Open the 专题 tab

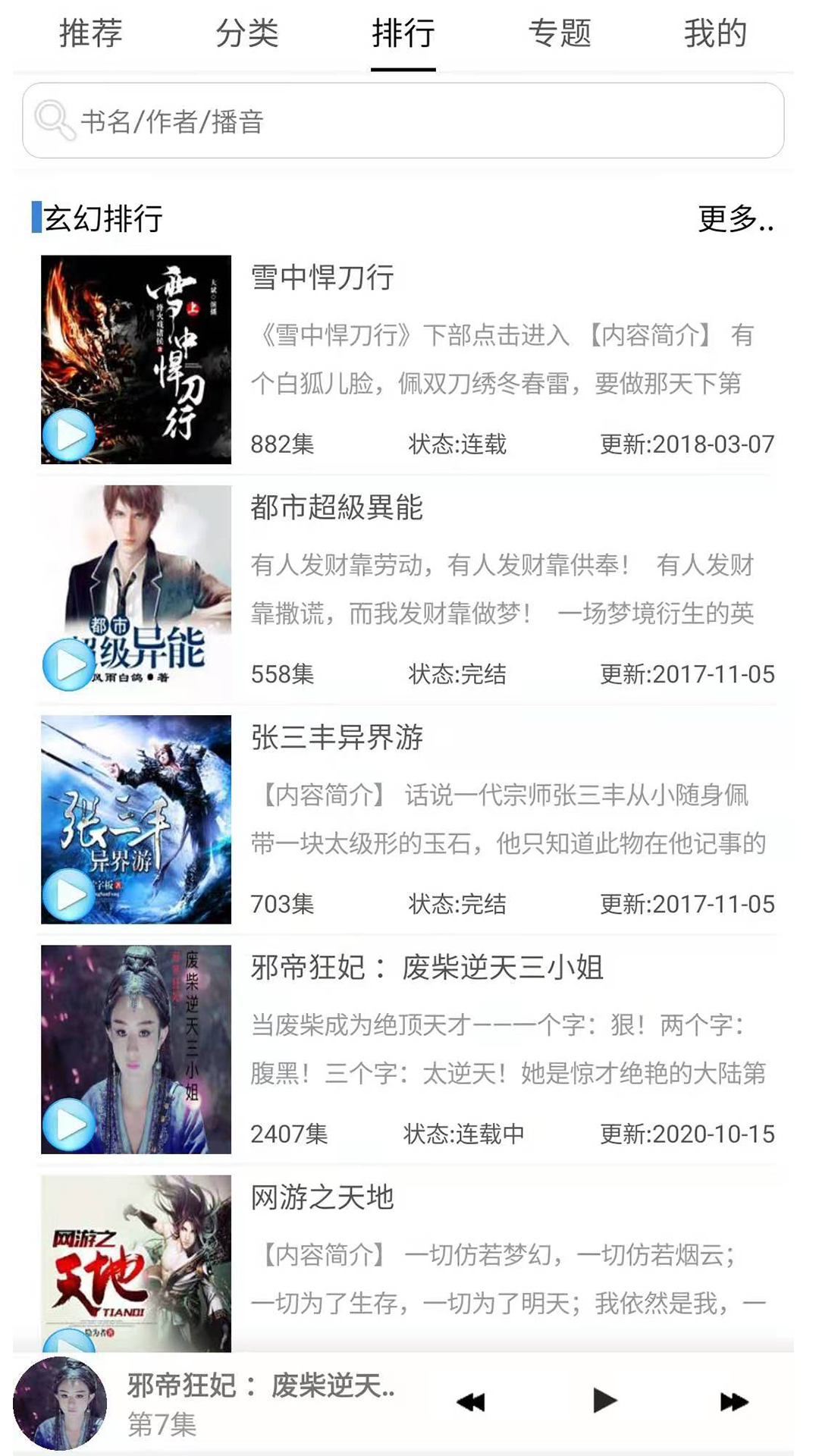click(560, 34)
